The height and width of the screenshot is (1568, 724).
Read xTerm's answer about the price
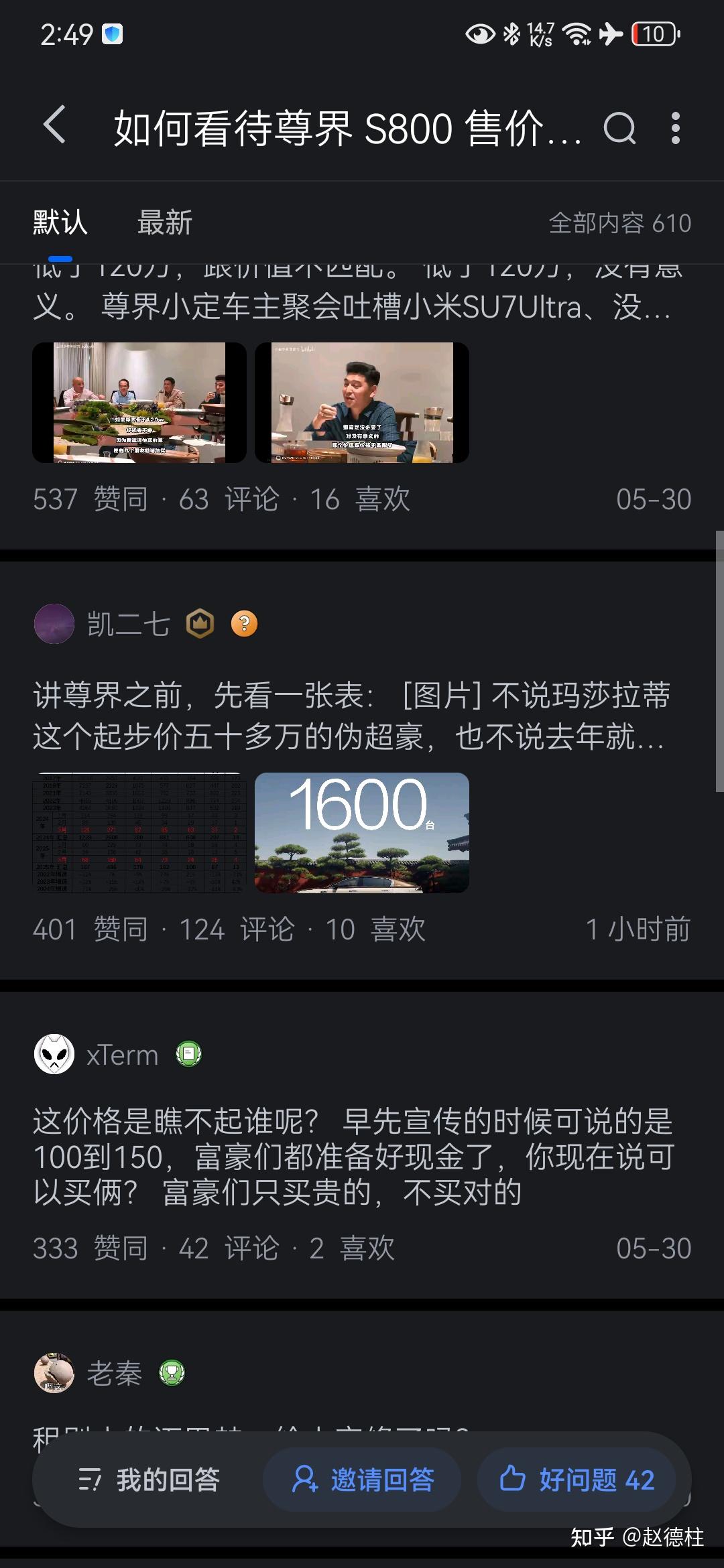point(354,1157)
